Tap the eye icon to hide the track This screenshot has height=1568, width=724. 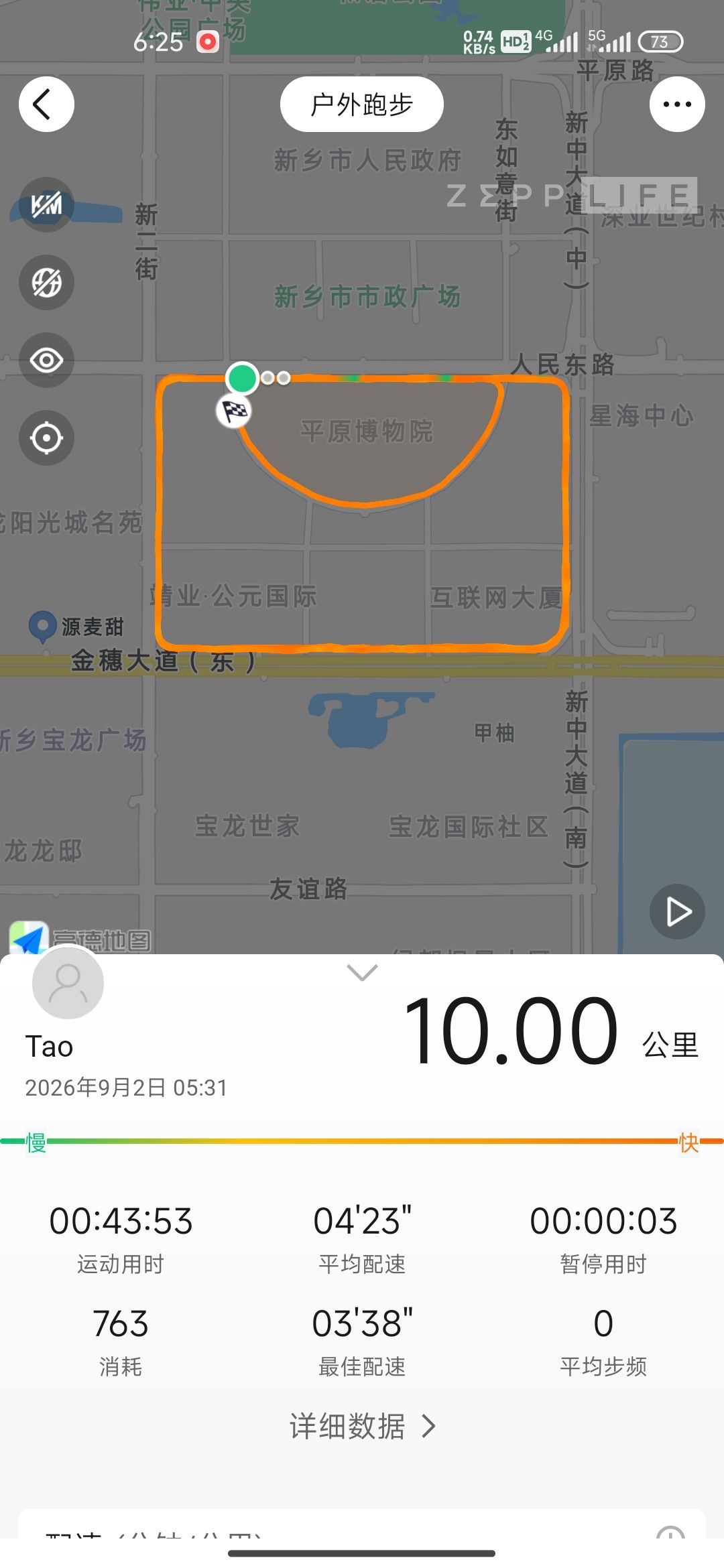pos(46,360)
